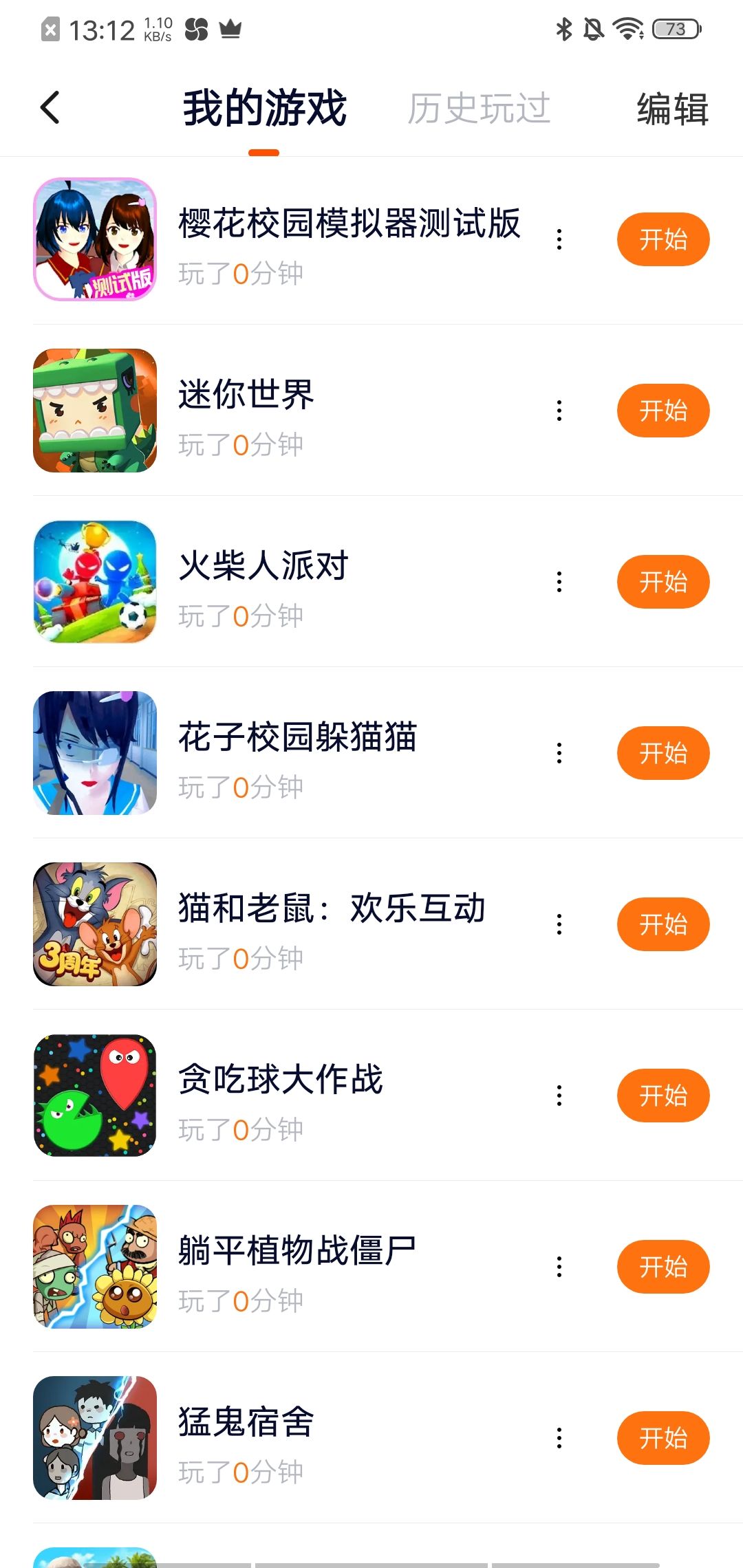
Task: Tap 开始 beside 猛鬼宿舍
Action: pyautogui.click(x=663, y=1438)
